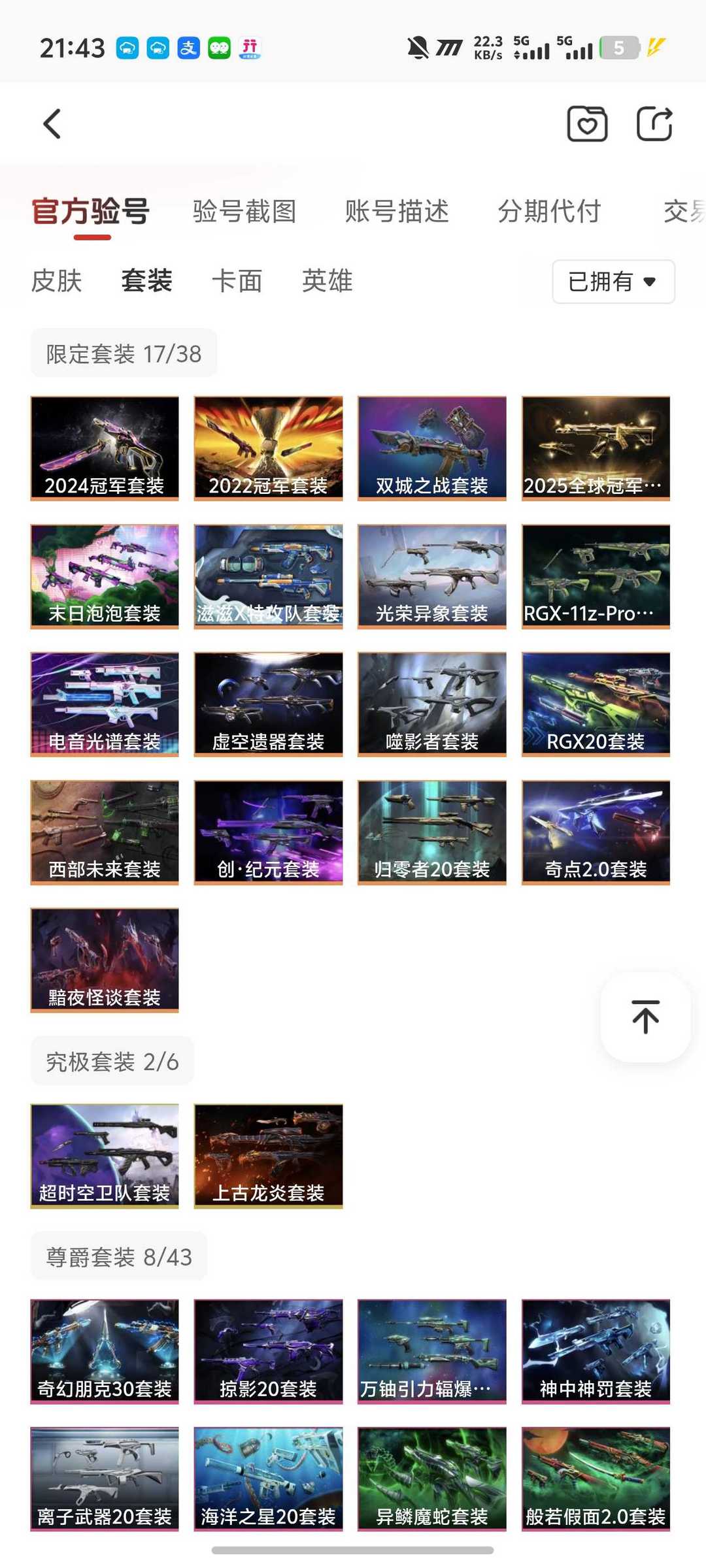Open the 账号描述 tab
The width and height of the screenshot is (706, 1568).
pos(397,212)
